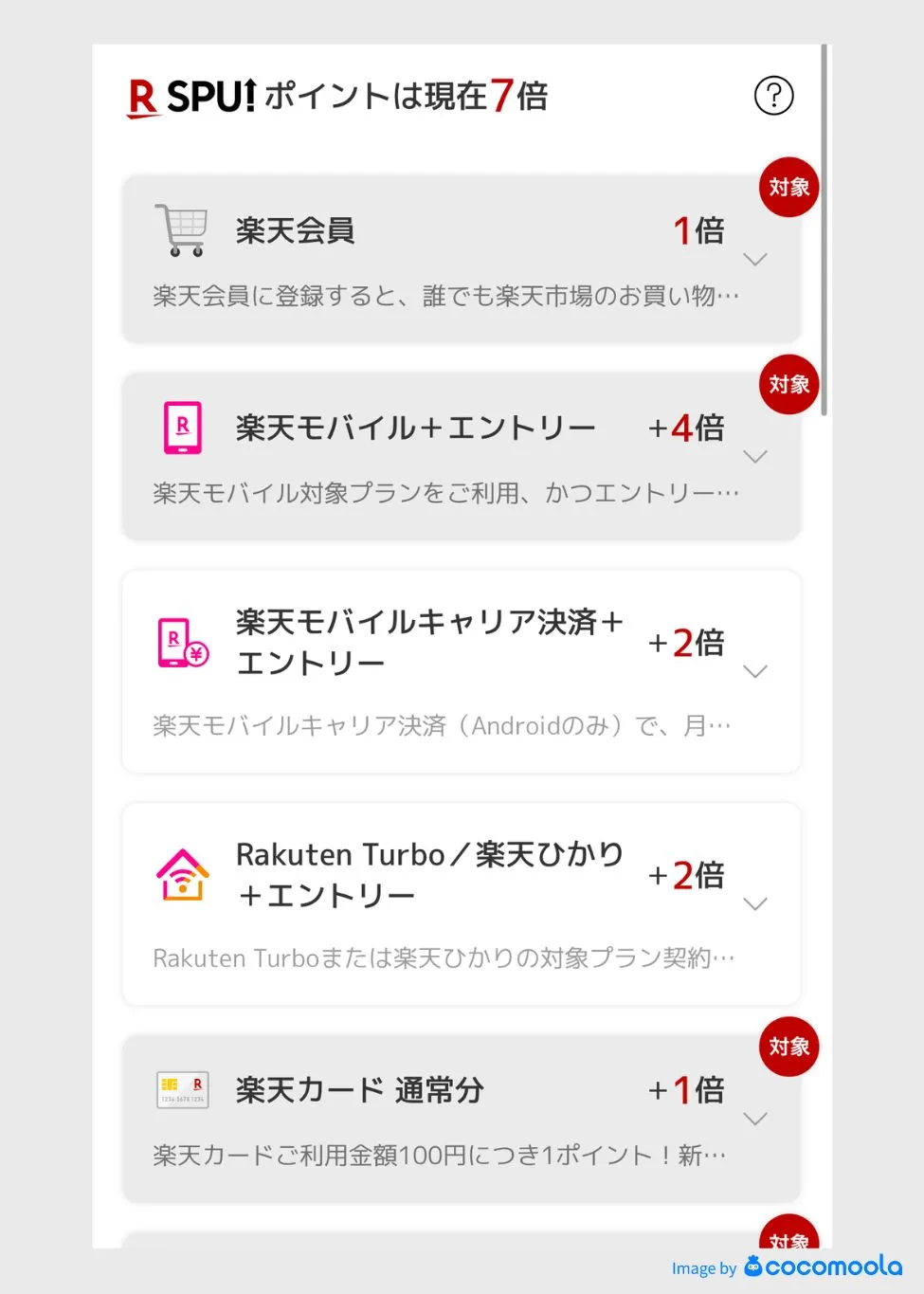This screenshot has height=1294, width=924.
Task: Open the ポイントは現在7倍 header text
Action: 408,96
